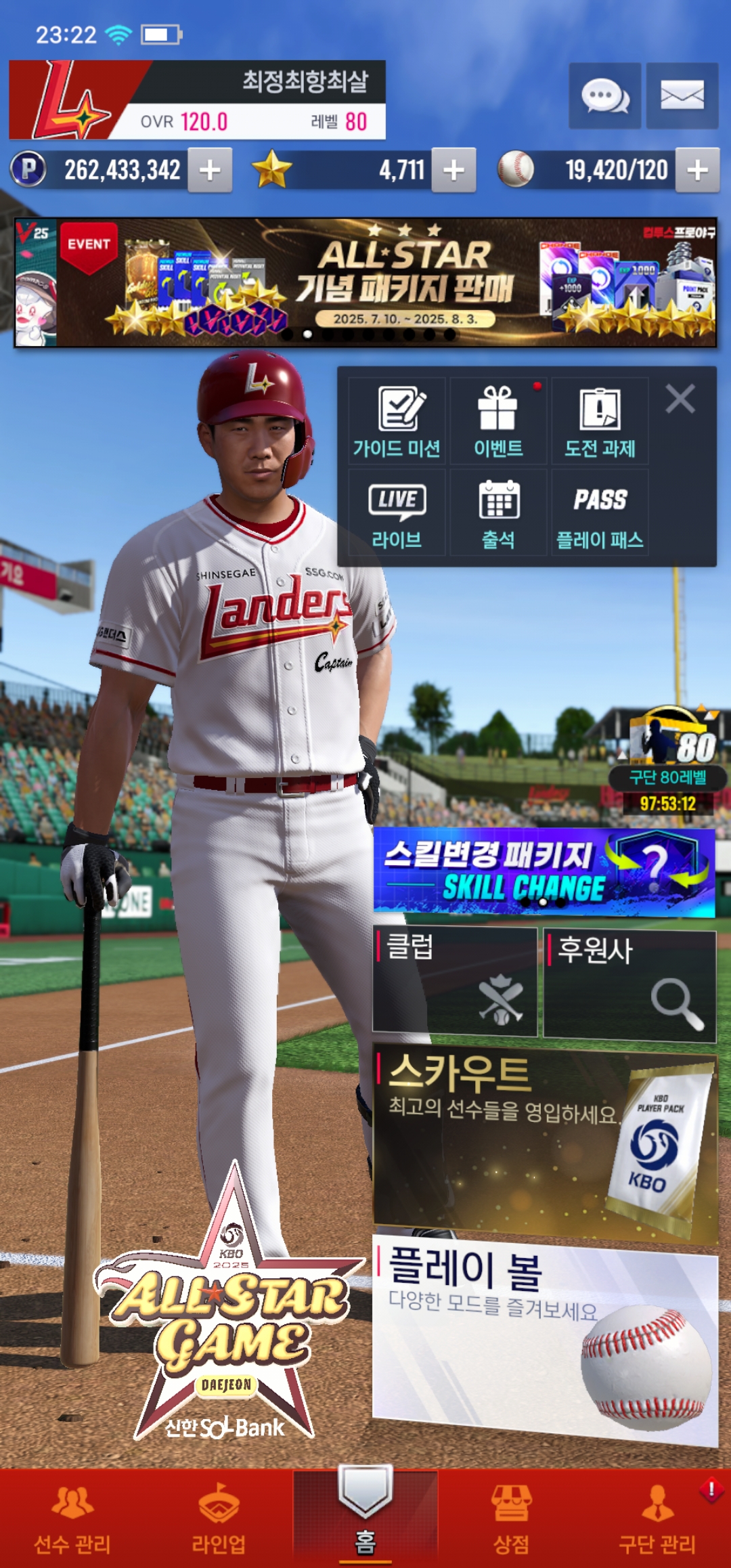Open 가이드 미션
731x1568 pixels.
coord(397,420)
